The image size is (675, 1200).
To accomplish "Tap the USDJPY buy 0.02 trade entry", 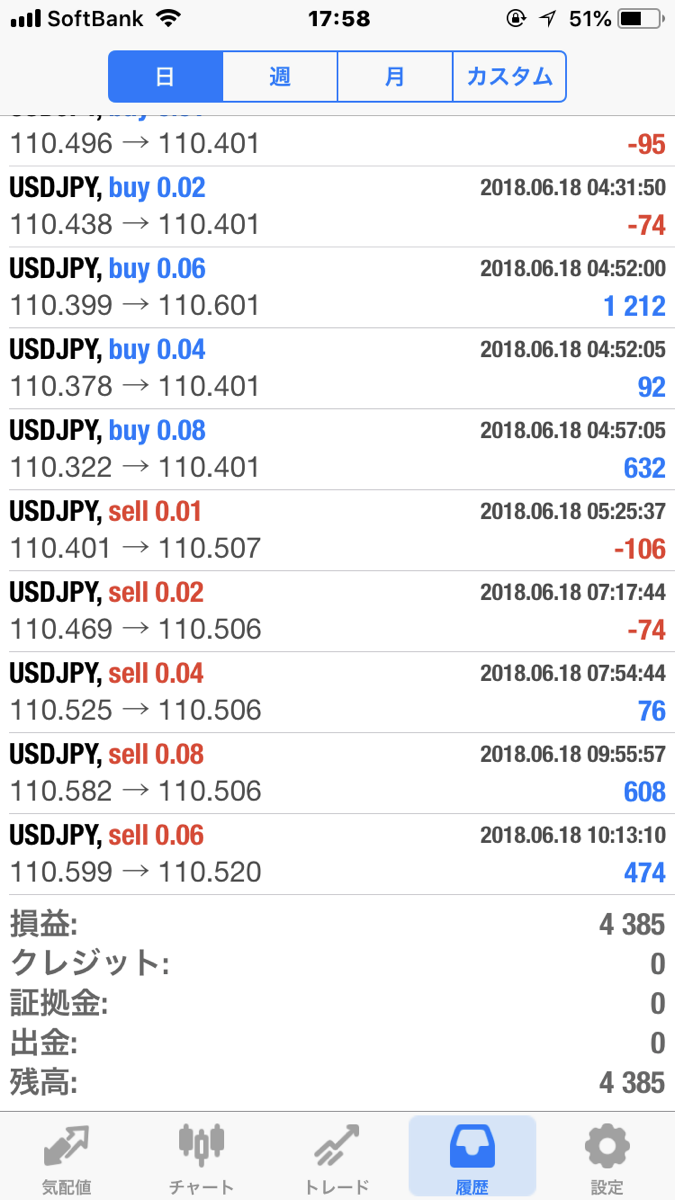I will point(337,207).
